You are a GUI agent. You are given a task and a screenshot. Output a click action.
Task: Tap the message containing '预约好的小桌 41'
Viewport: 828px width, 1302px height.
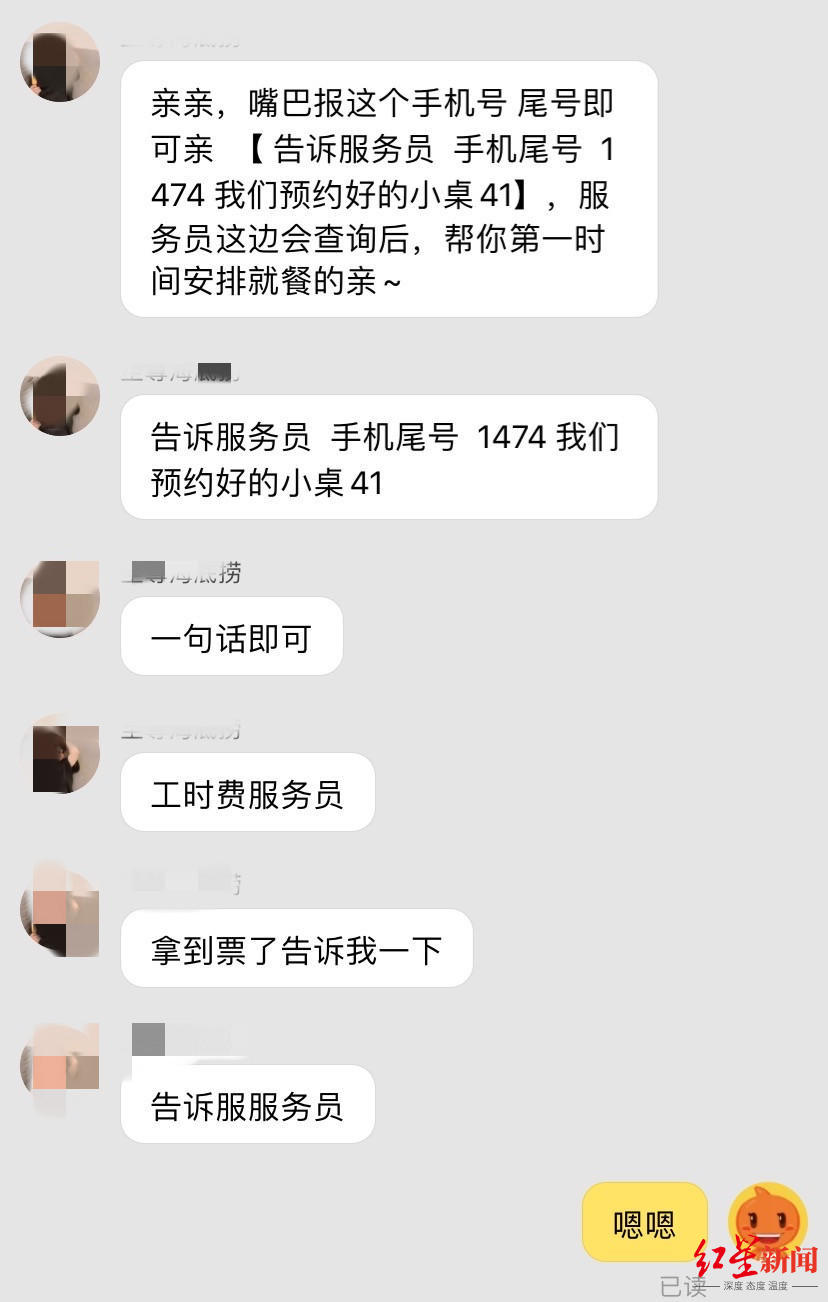coord(388,456)
